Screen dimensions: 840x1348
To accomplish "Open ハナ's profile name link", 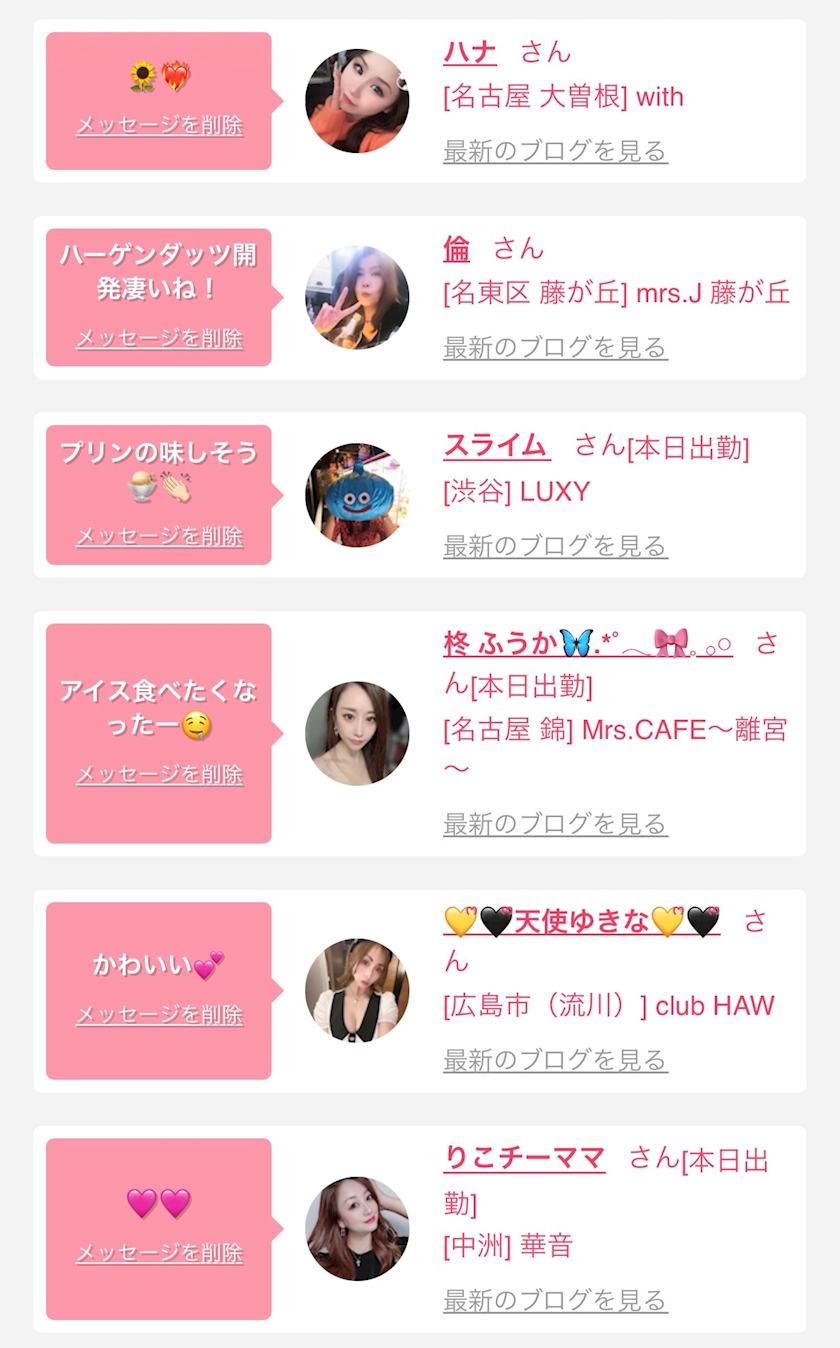I will [470, 52].
